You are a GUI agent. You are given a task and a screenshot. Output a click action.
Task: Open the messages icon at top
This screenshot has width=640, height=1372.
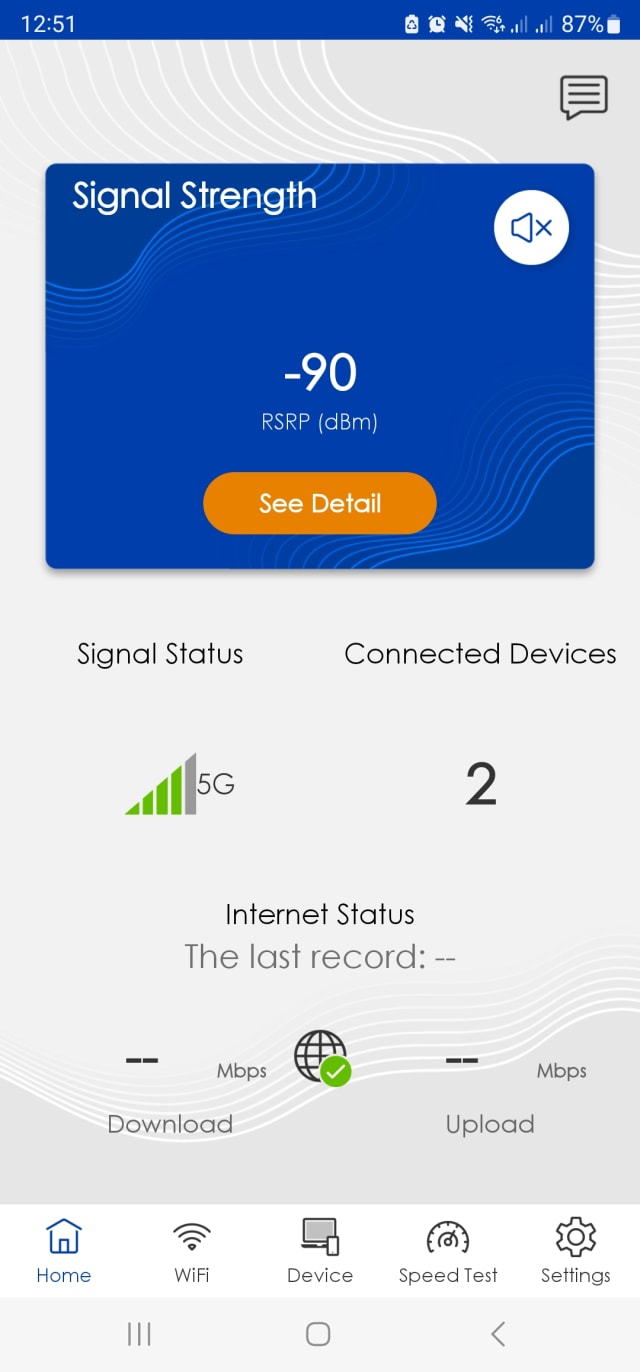[584, 98]
